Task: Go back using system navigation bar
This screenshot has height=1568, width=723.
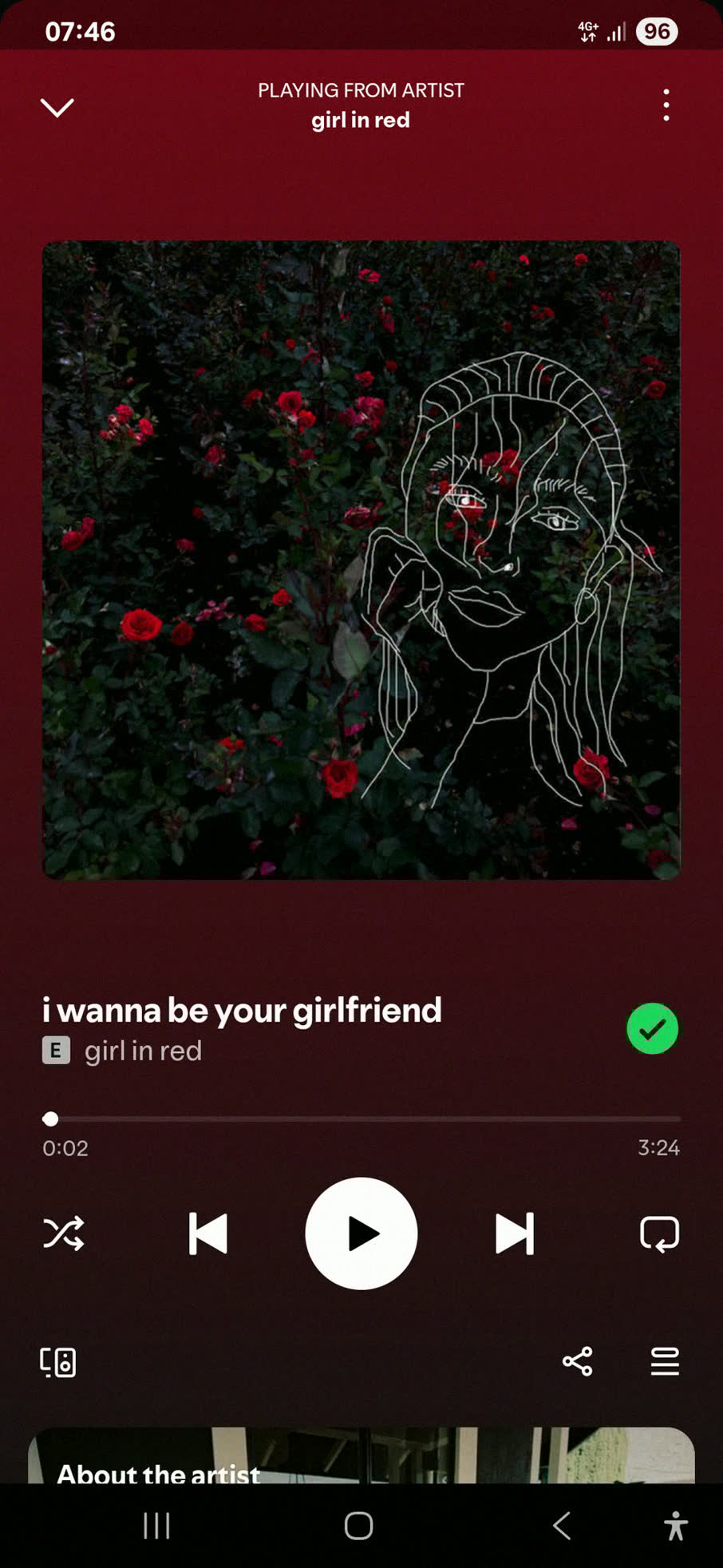Action: coord(562,1526)
